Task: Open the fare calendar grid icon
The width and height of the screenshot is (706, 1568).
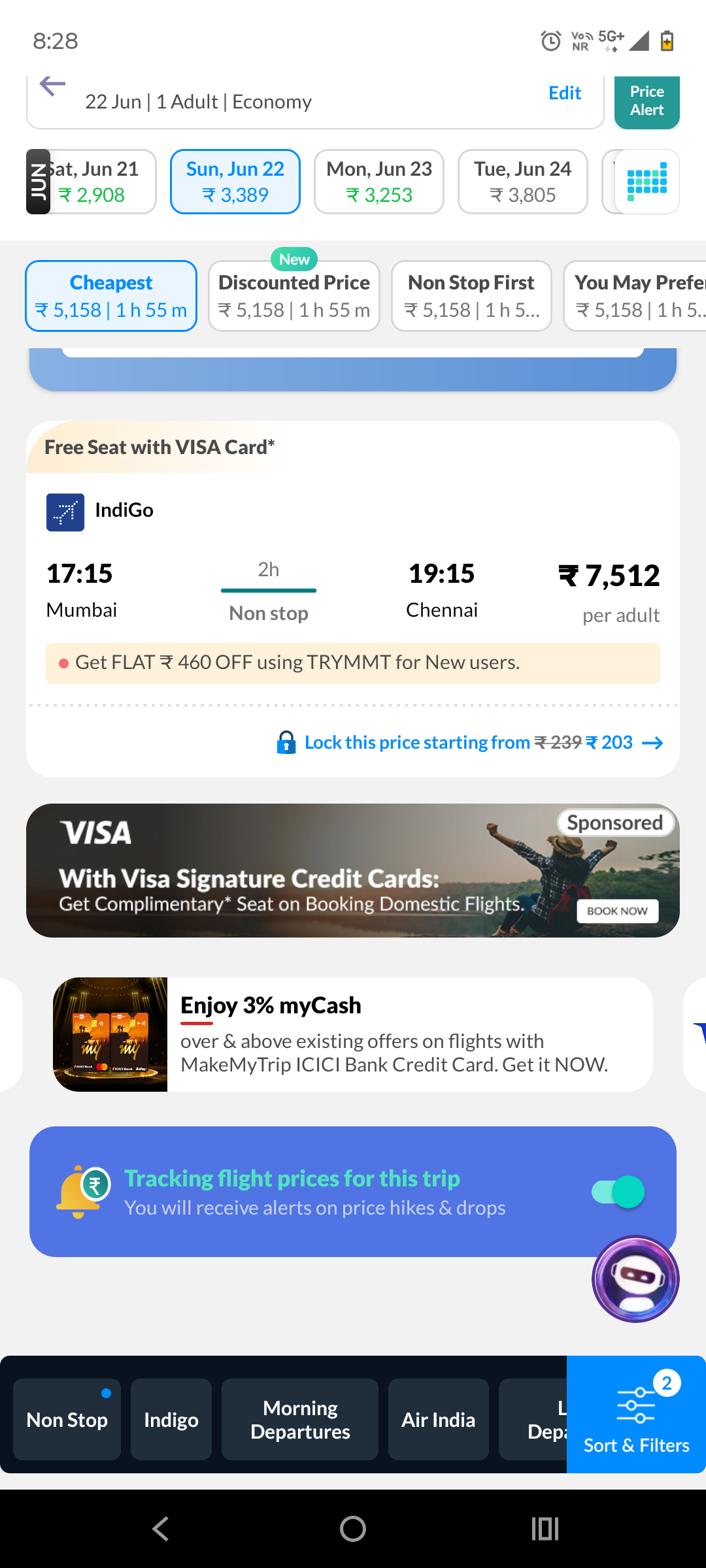Action: pos(647,182)
